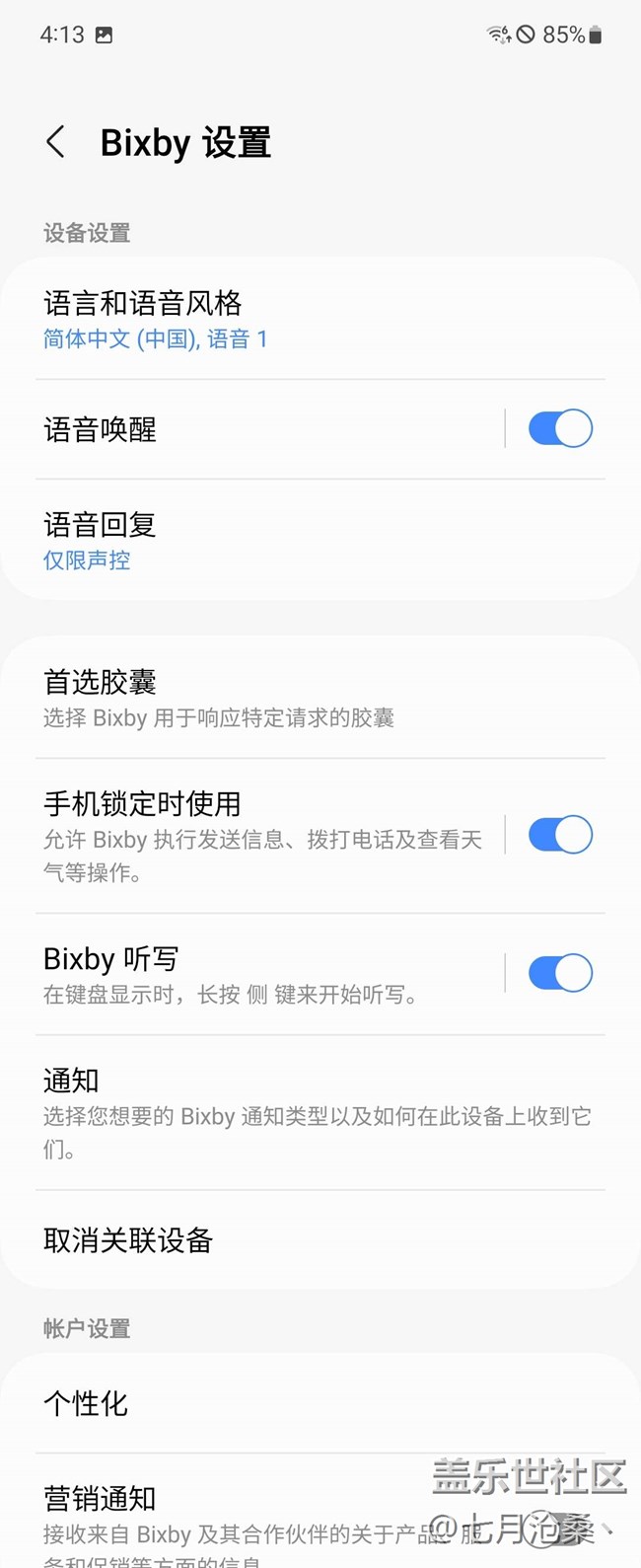Go back from Bixby 设置

(x=56, y=142)
